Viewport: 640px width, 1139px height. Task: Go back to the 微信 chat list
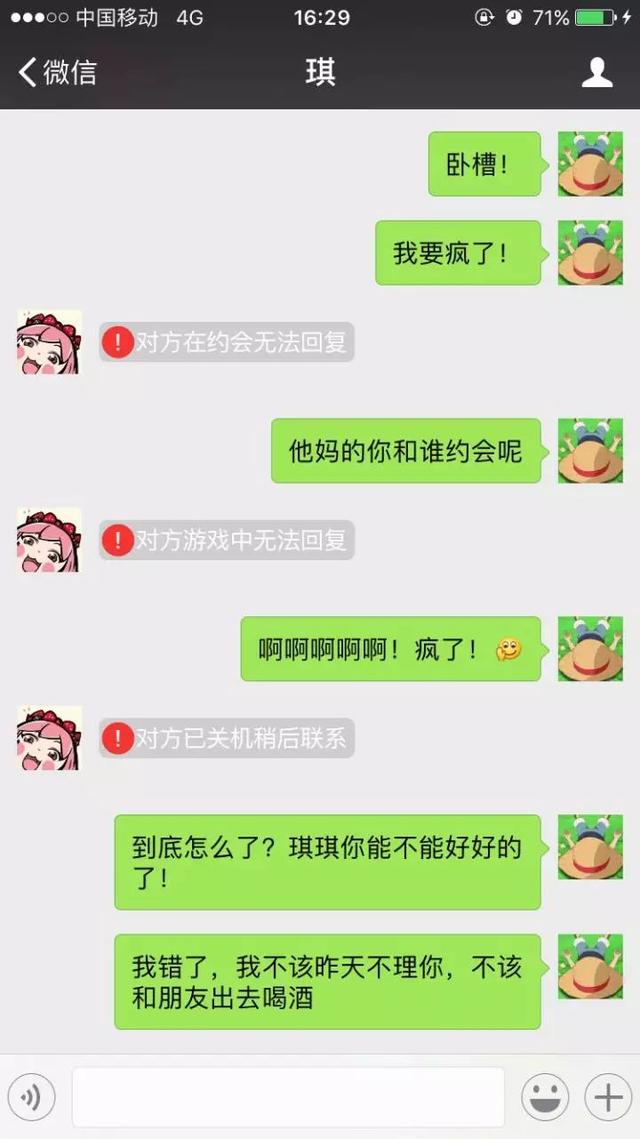58,72
